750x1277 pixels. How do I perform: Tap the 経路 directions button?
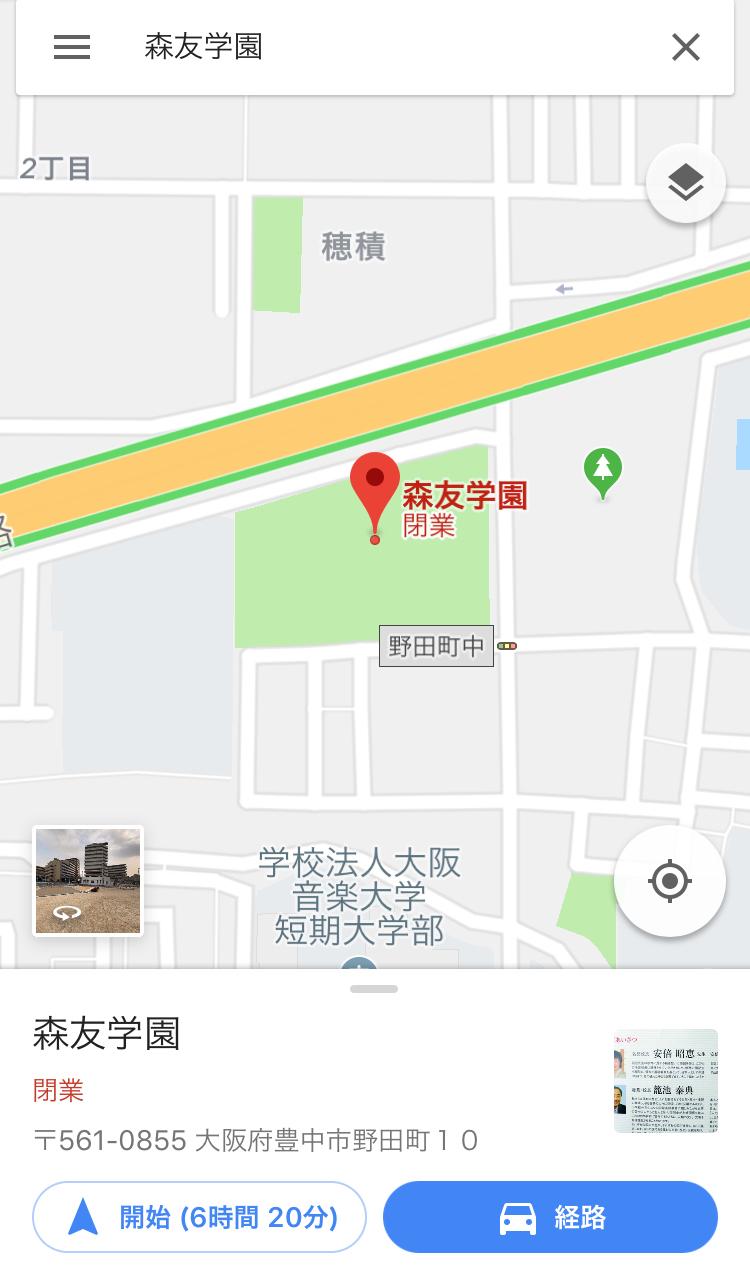coord(550,1217)
